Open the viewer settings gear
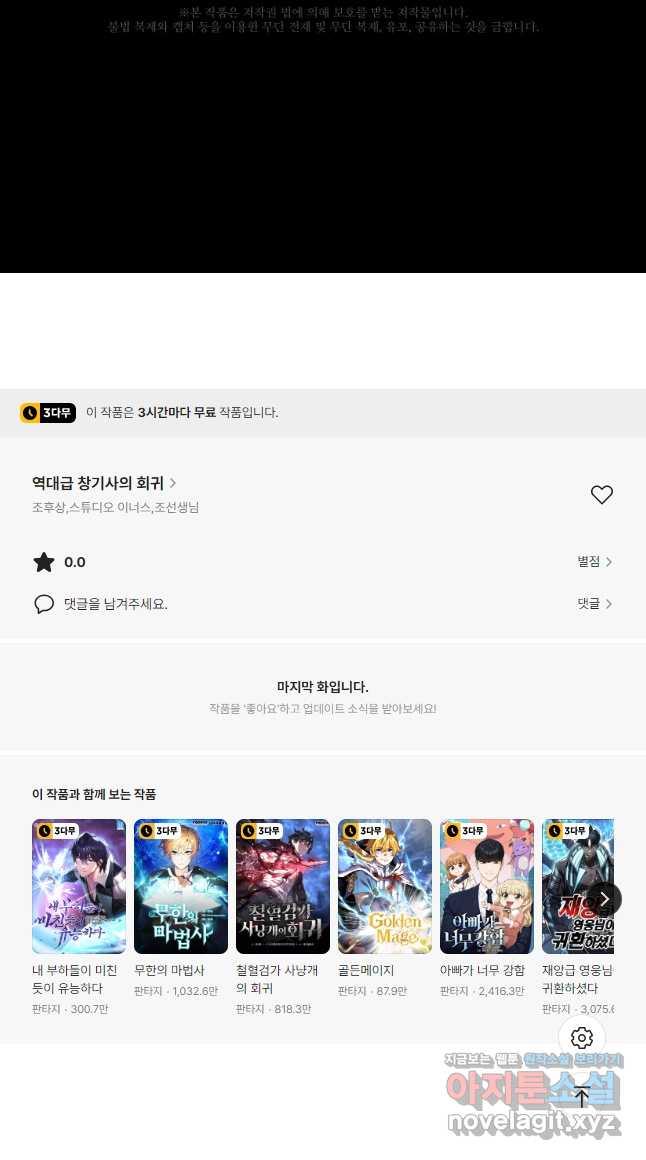Viewport: 646px width, 1160px height. click(x=582, y=1038)
